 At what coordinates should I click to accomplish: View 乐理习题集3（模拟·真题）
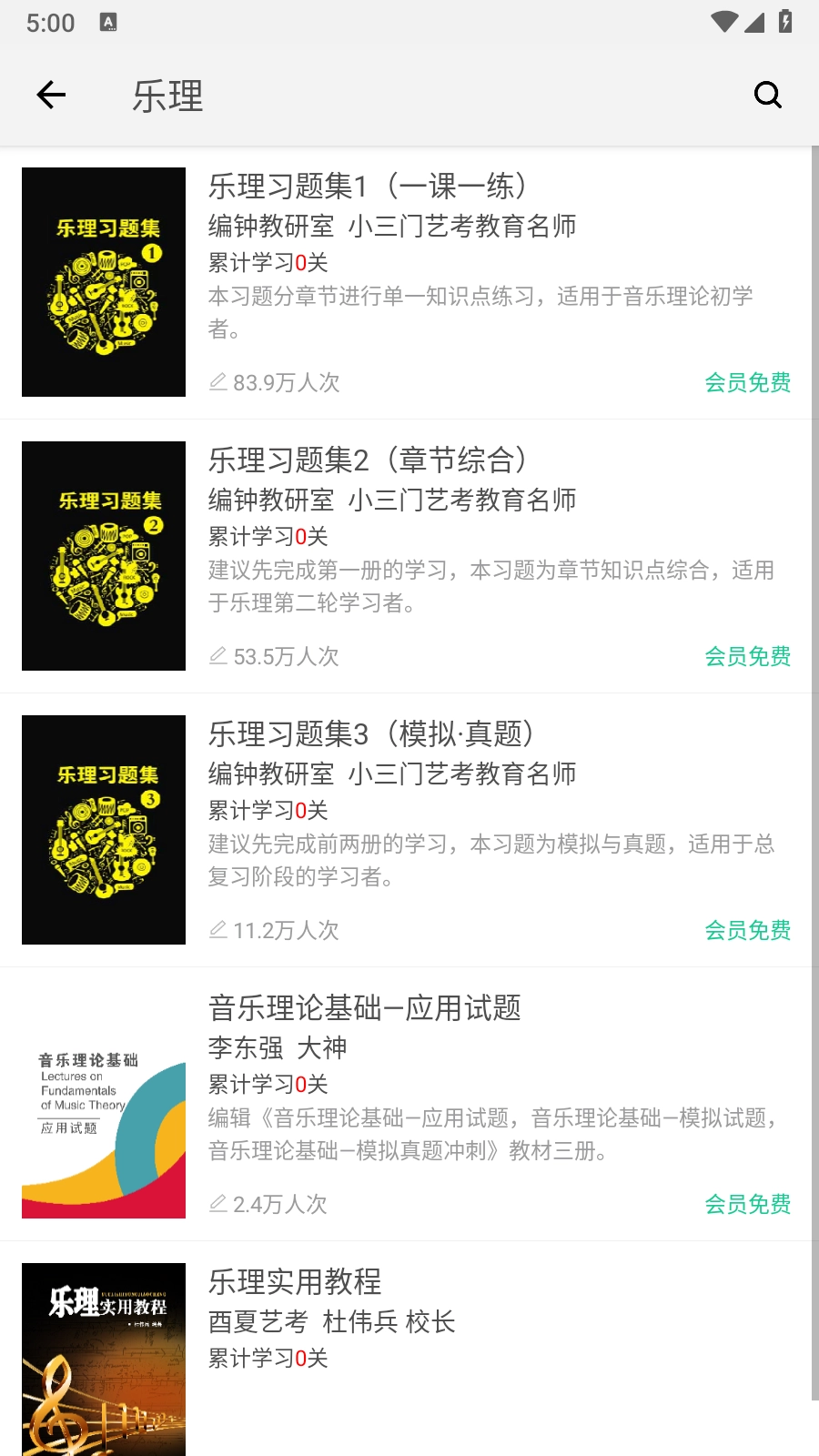pos(371,734)
